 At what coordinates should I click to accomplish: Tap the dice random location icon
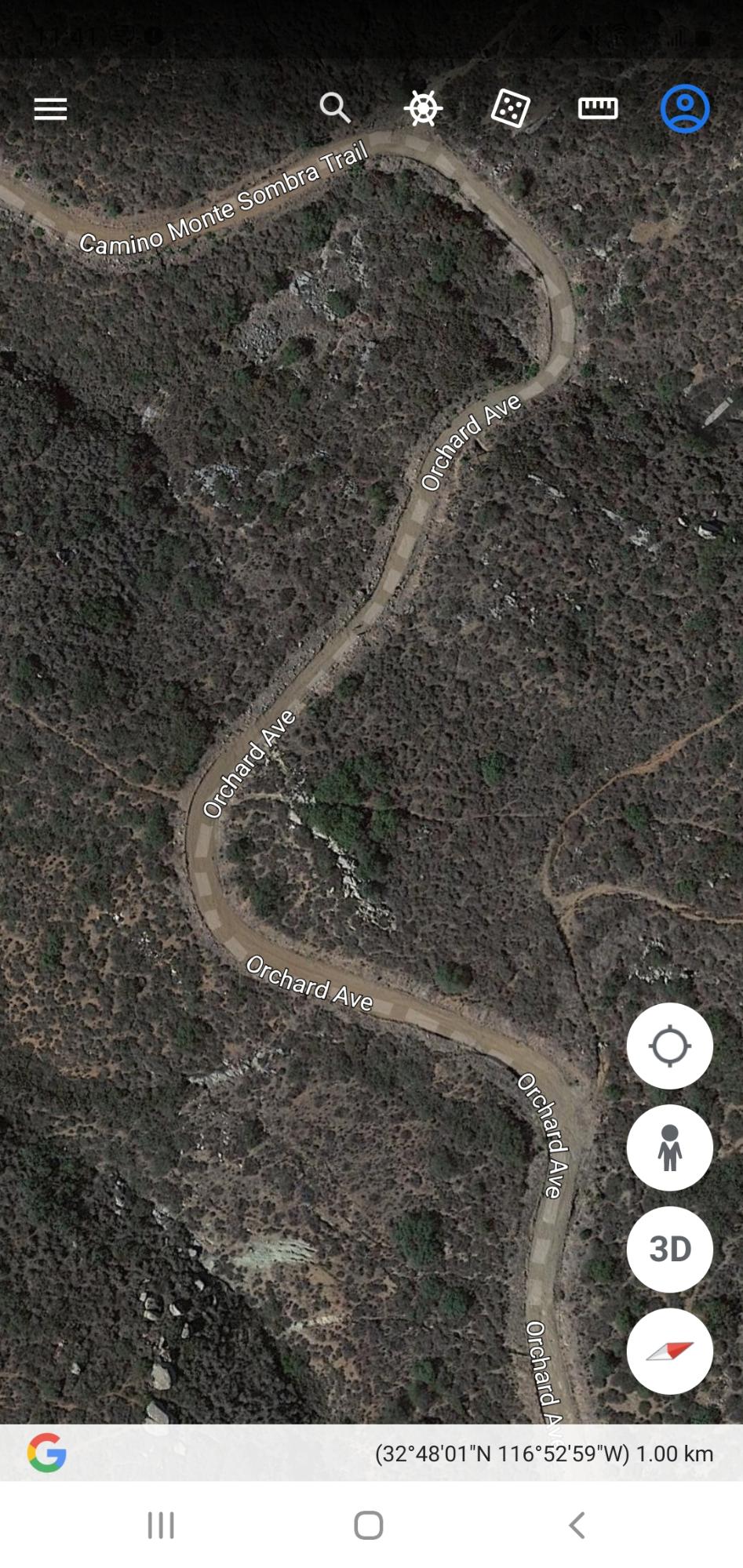[x=510, y=108]
